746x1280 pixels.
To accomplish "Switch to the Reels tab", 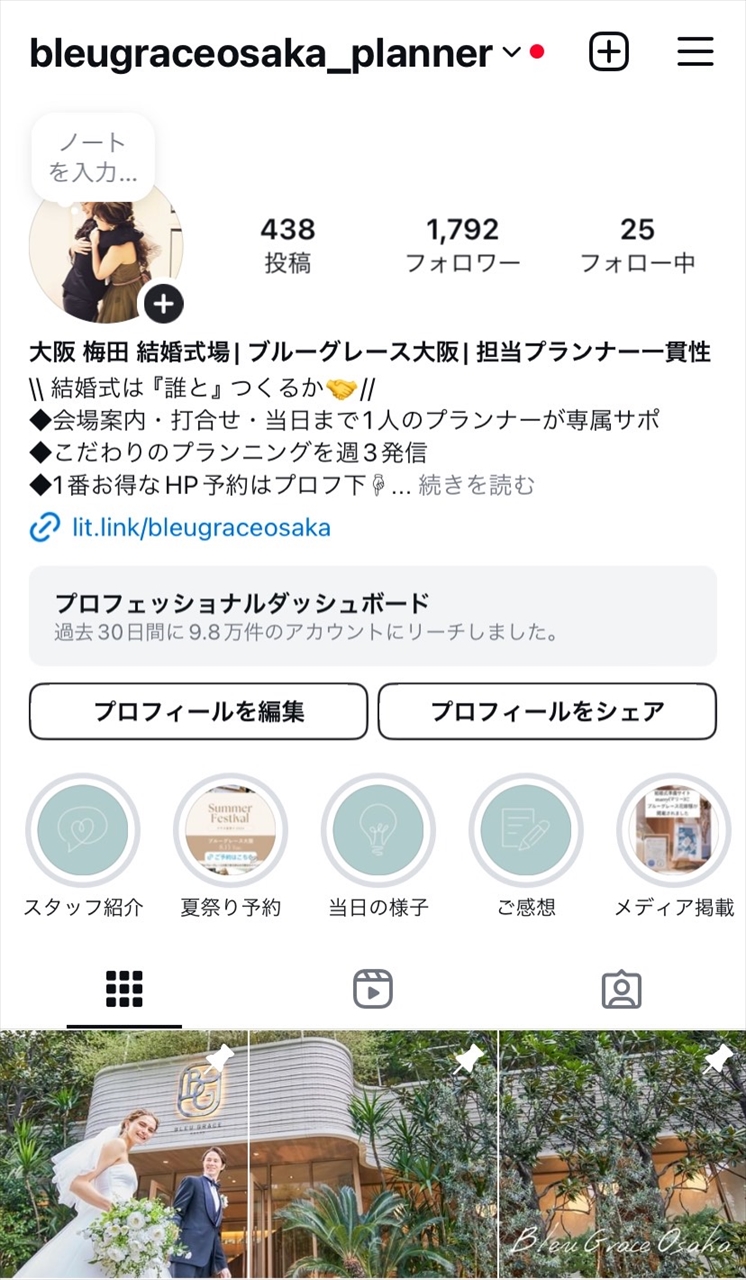I will [373, 989].
